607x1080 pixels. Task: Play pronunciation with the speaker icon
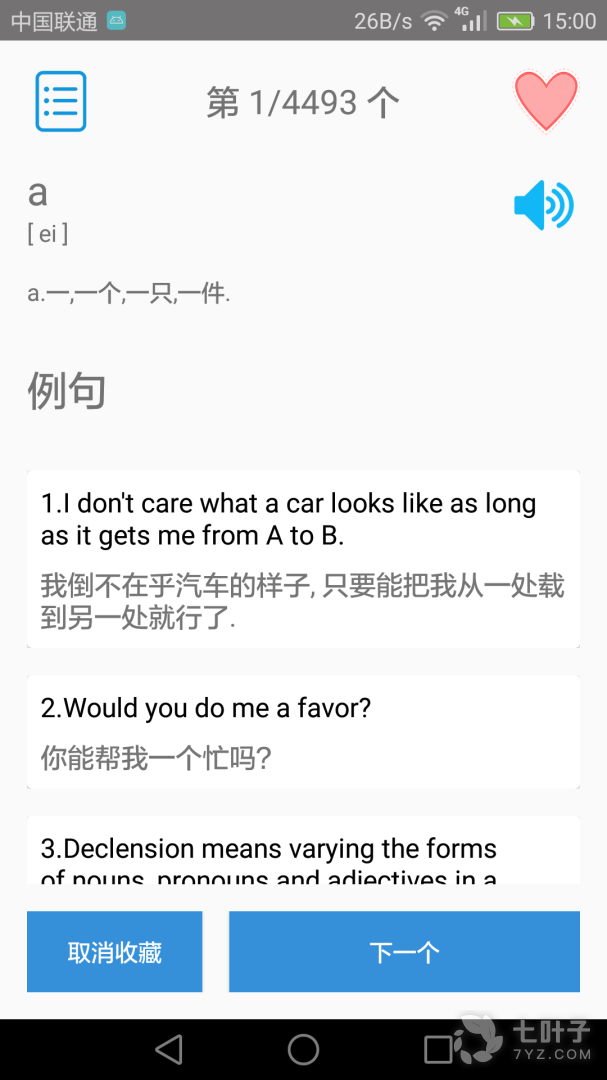[x=544, y=205]
